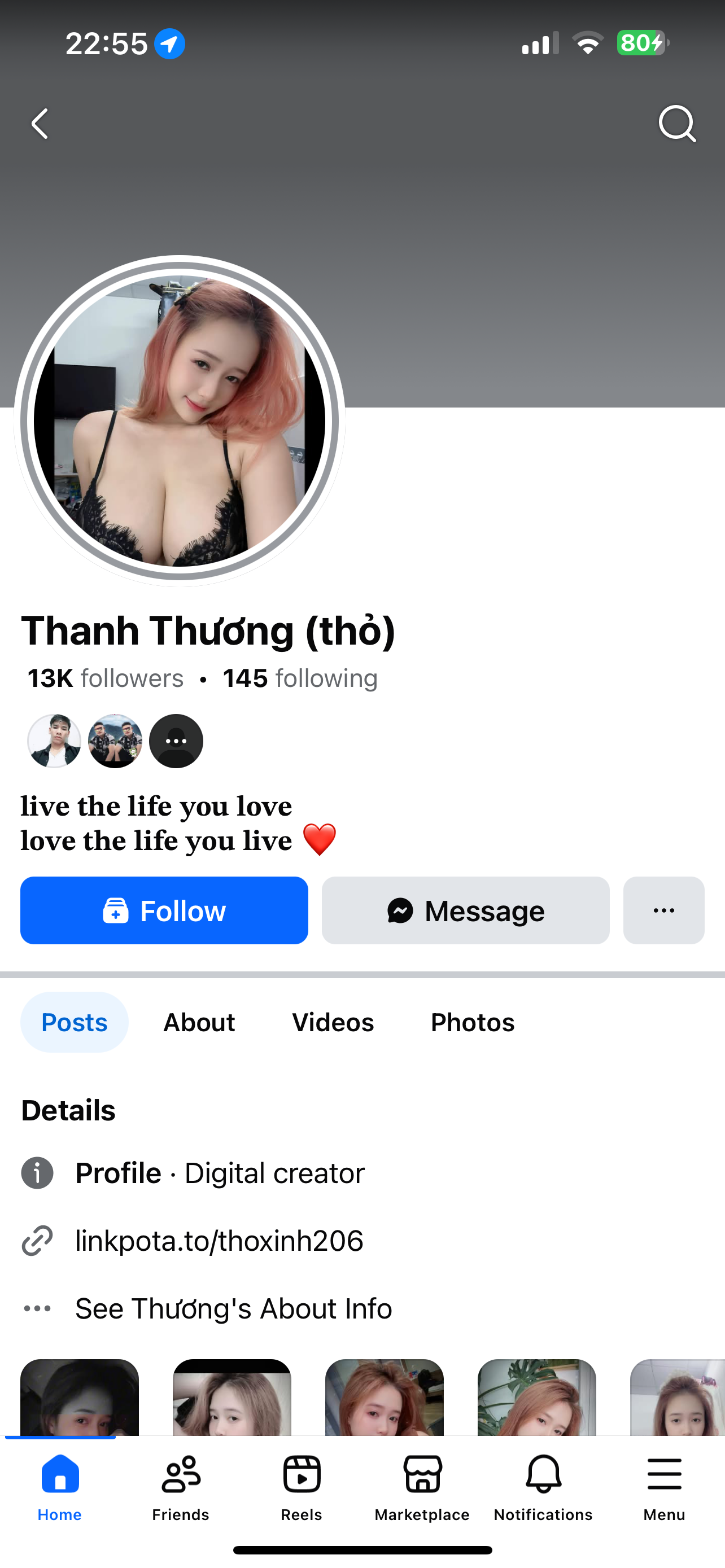Viewport: 725px width, 1568px height.
Task: Switch to the Photos tab
Action: [473, 1023]
